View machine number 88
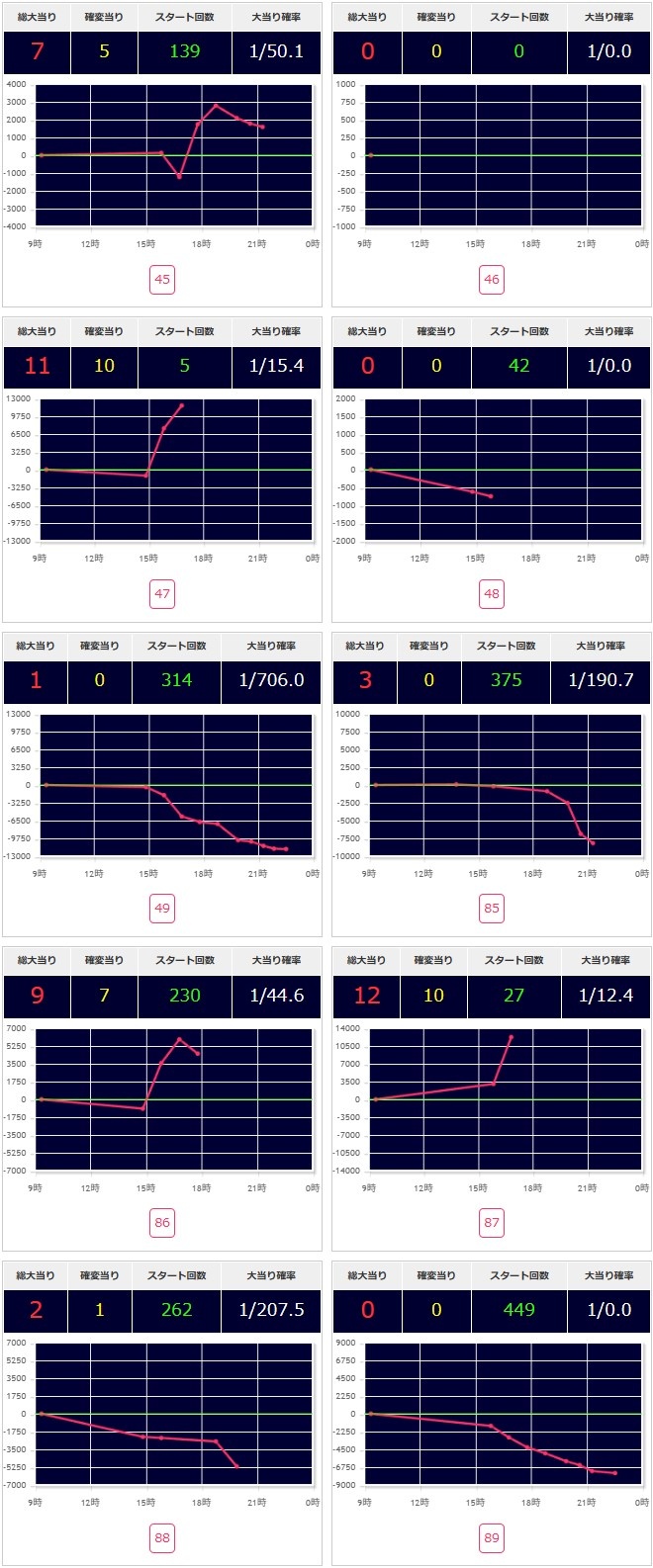 pyautogui.click(x=162, y=1537)
